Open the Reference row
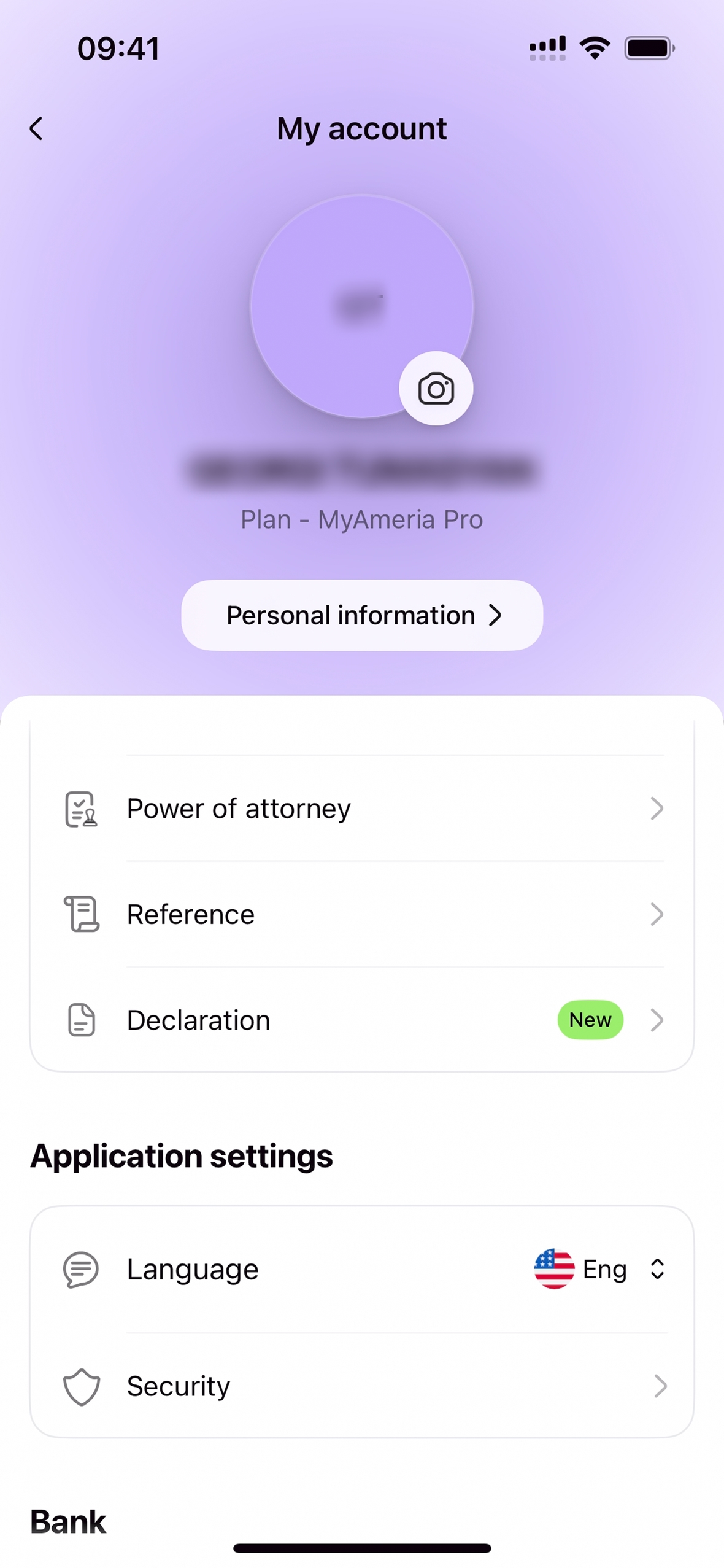 (x=362, y=914)
